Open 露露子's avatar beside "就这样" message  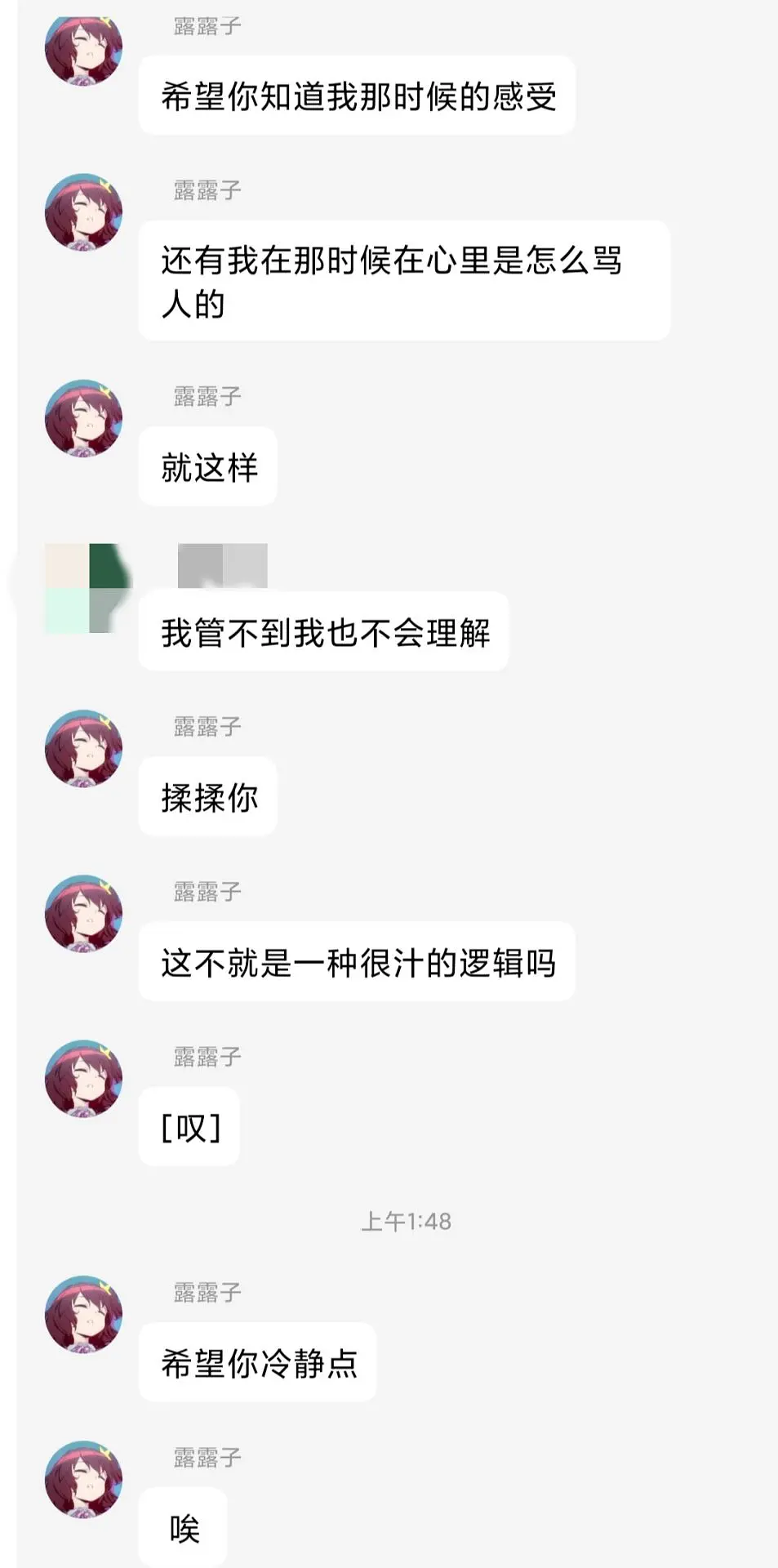tap(83, 417)
